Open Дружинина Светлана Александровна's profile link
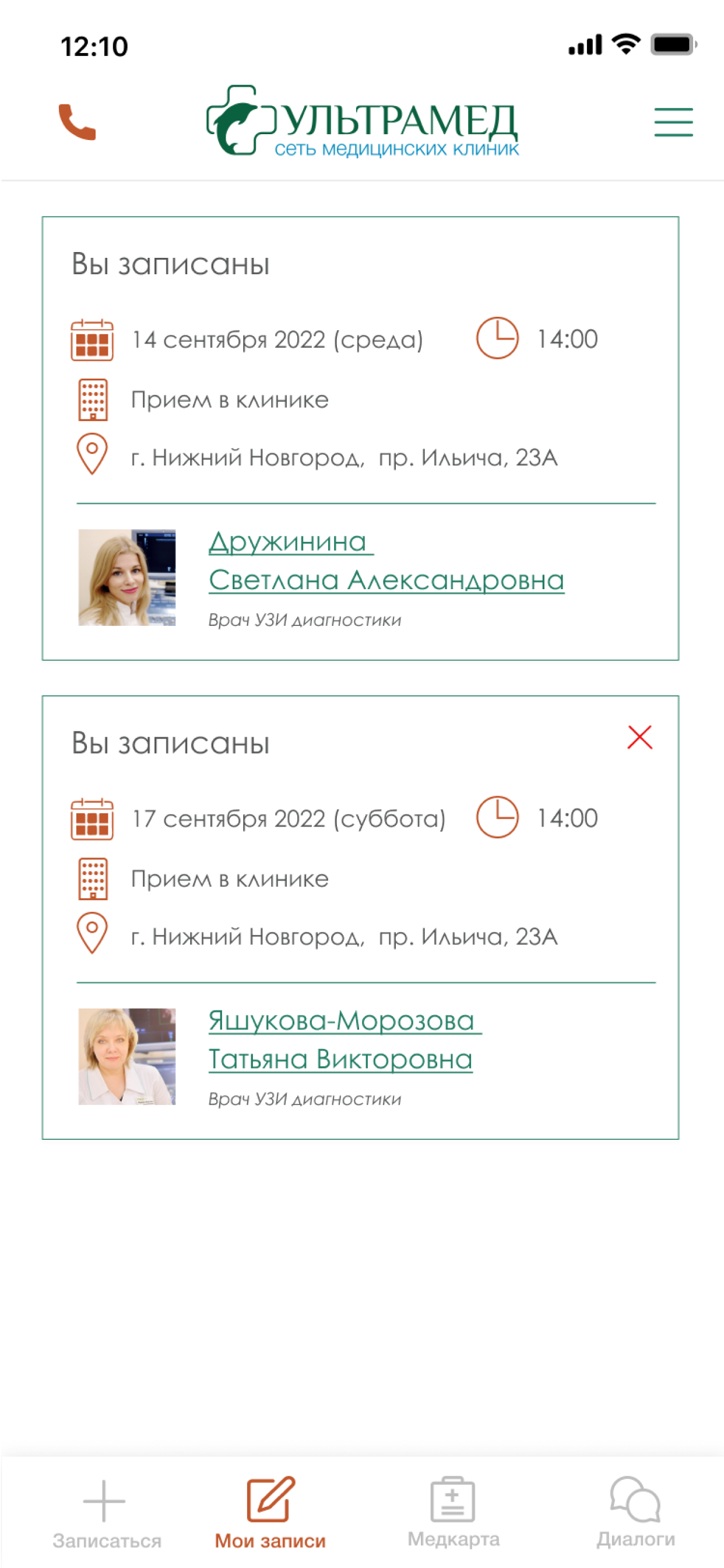The image size is (724, 1568). tap(386, 561)
